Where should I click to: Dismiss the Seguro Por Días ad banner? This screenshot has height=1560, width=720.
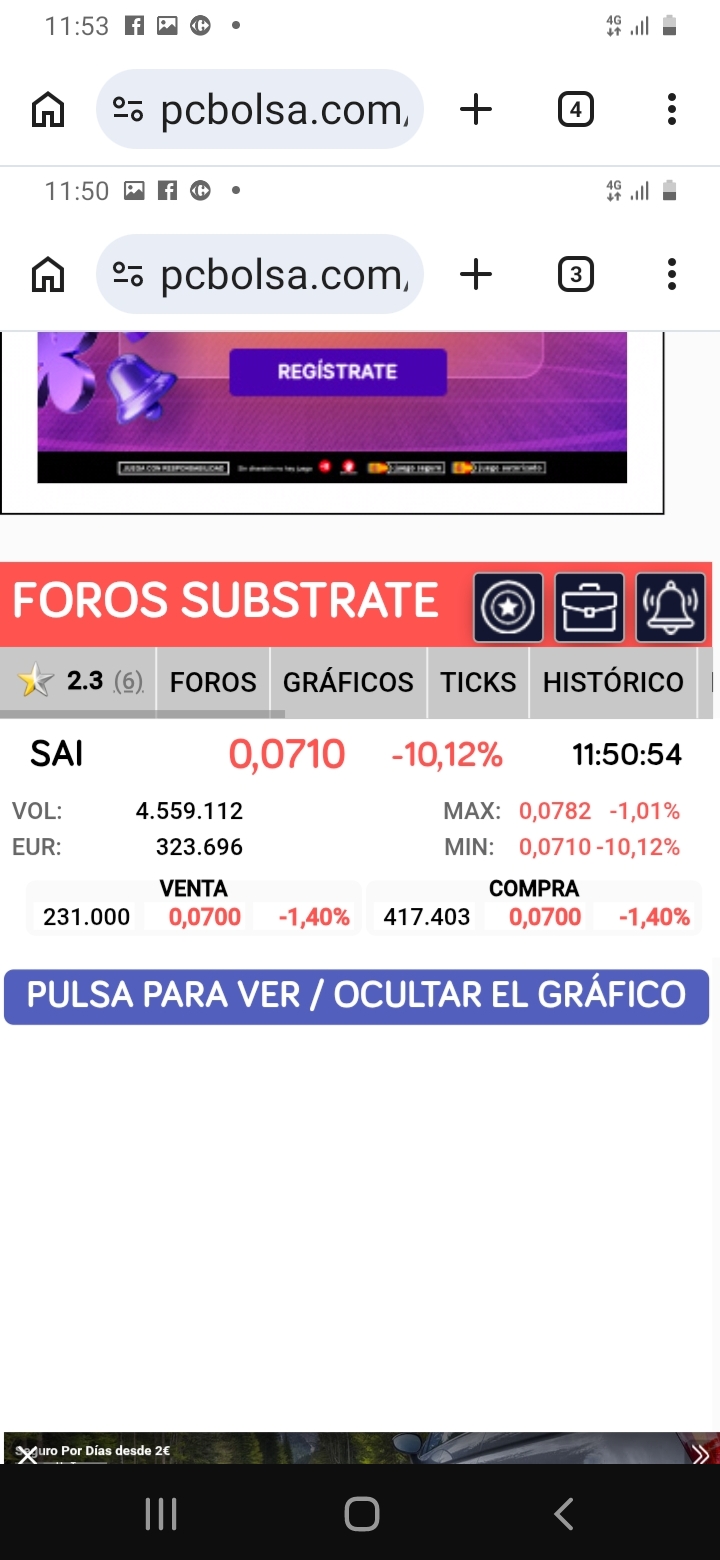coord(27,1455)
